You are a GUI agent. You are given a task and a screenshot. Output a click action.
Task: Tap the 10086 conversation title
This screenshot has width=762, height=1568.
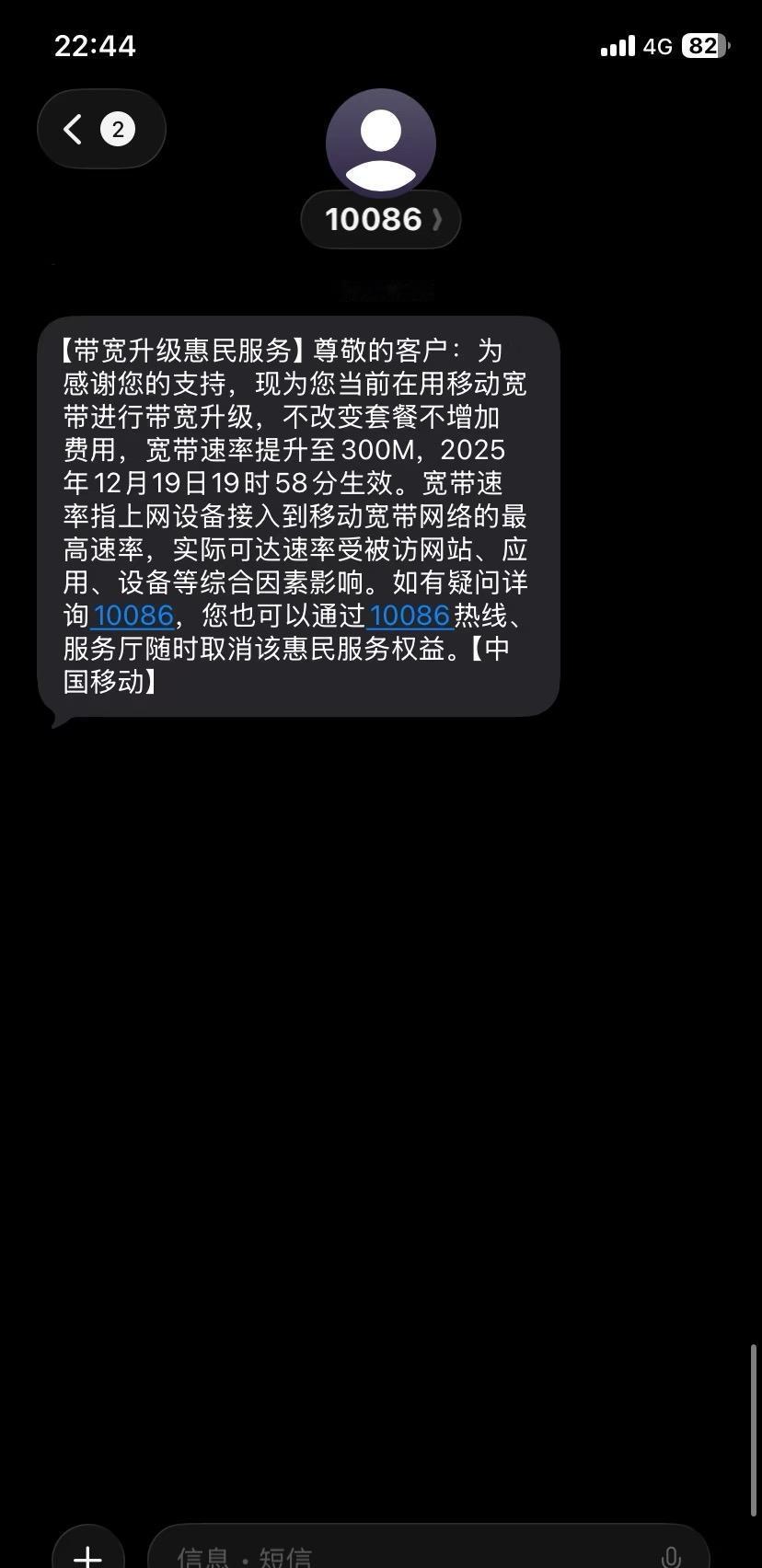(372, 219)
